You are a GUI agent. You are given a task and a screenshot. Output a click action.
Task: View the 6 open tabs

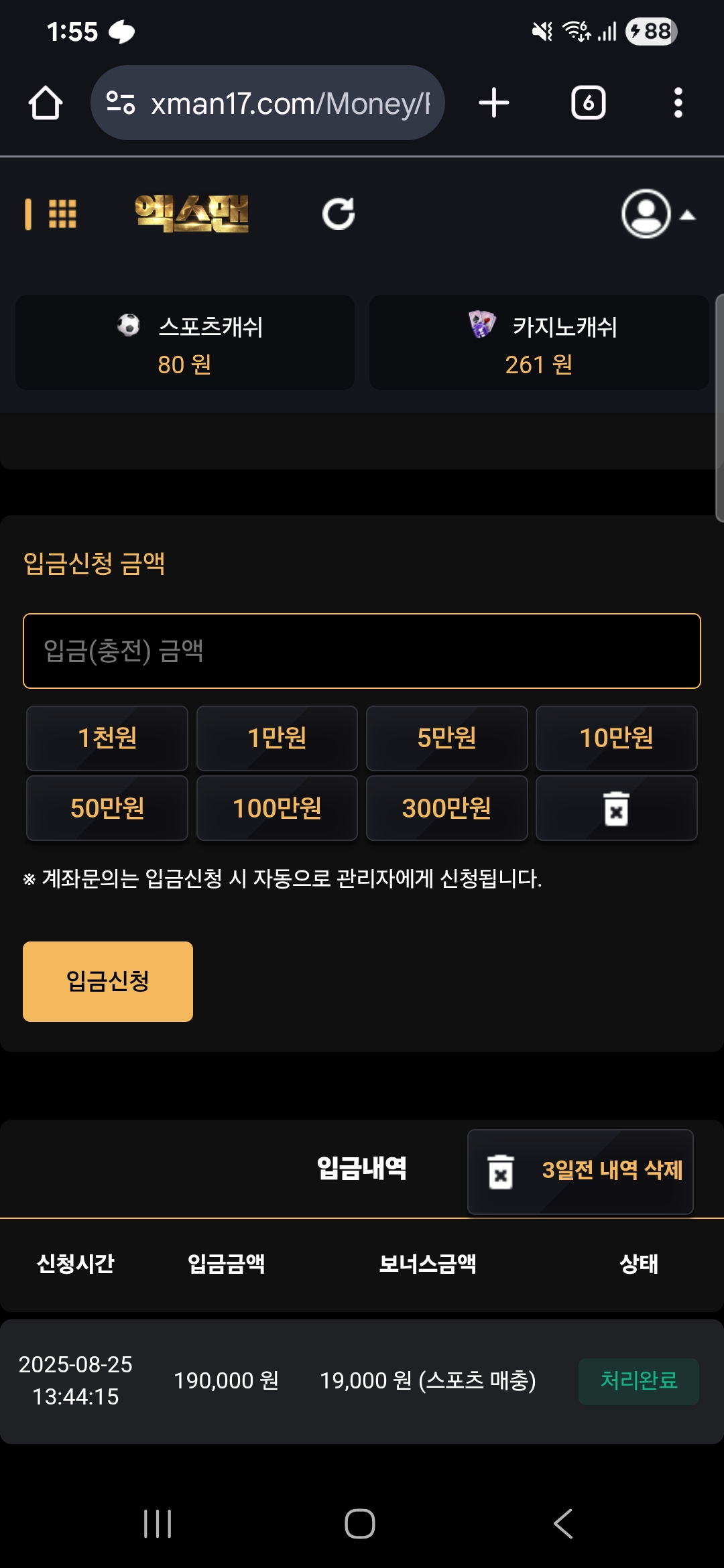589,103
